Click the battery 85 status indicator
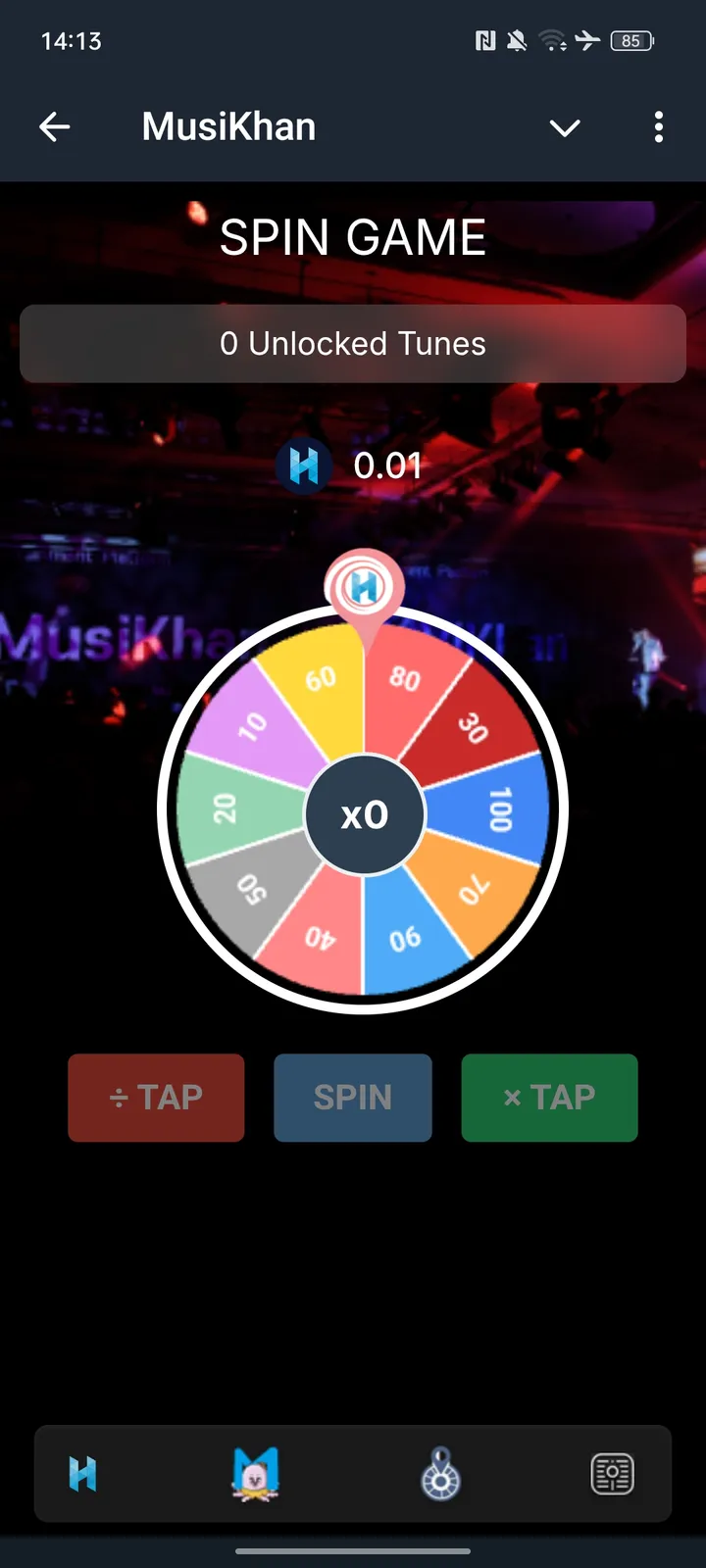 [x=632, y=41]
